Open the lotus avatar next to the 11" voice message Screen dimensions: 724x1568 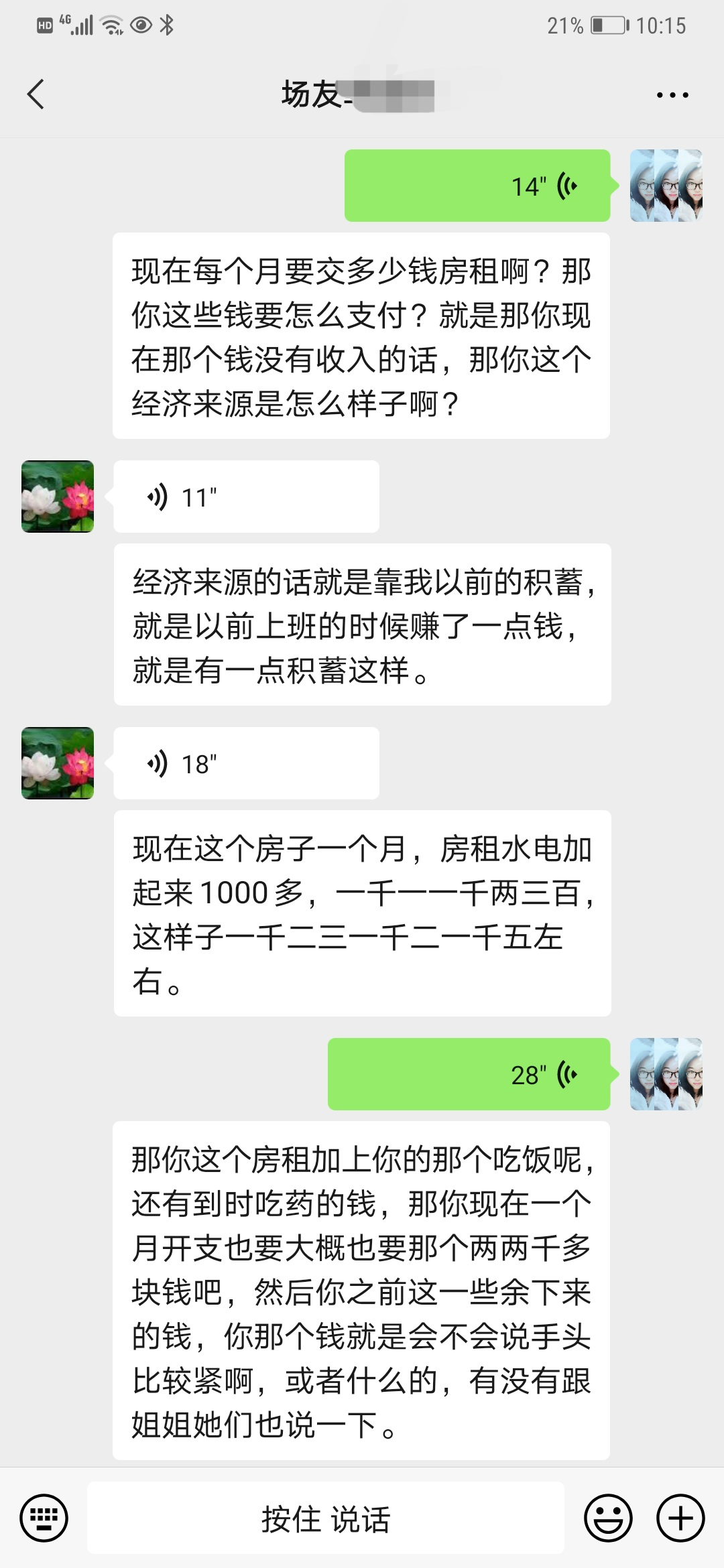(x=58, y=497)
